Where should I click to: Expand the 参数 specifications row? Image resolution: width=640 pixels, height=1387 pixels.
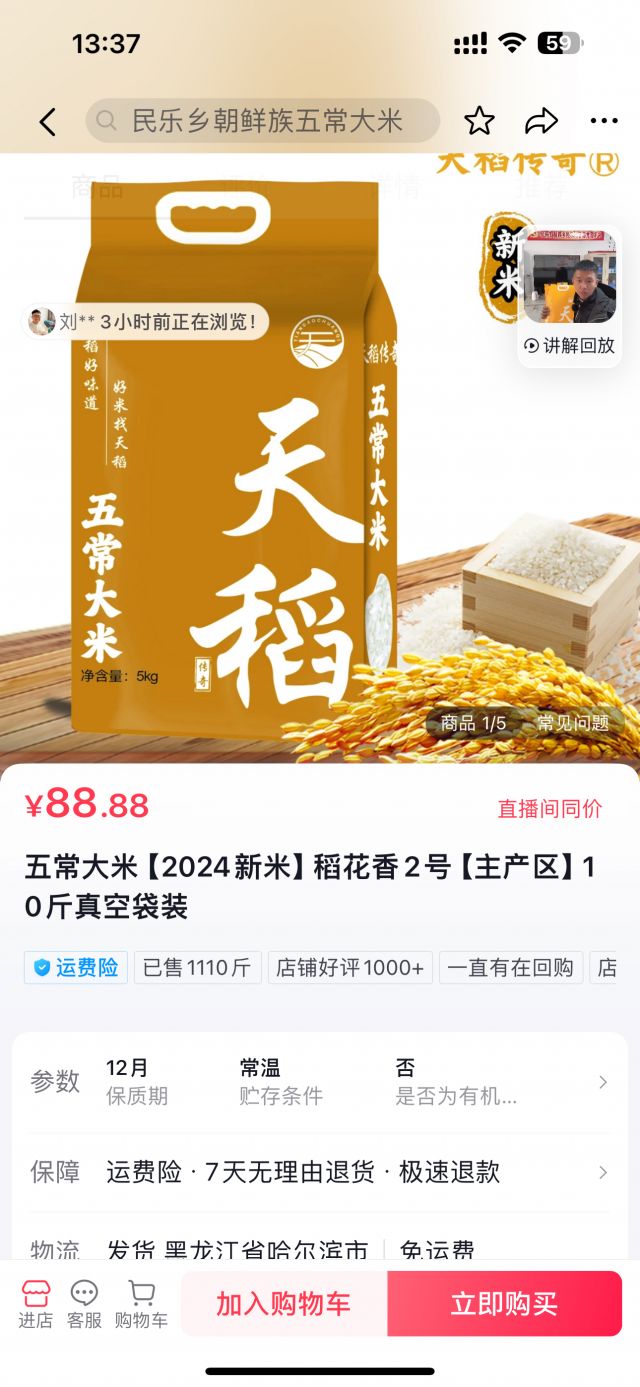(x=320, y=1082)
